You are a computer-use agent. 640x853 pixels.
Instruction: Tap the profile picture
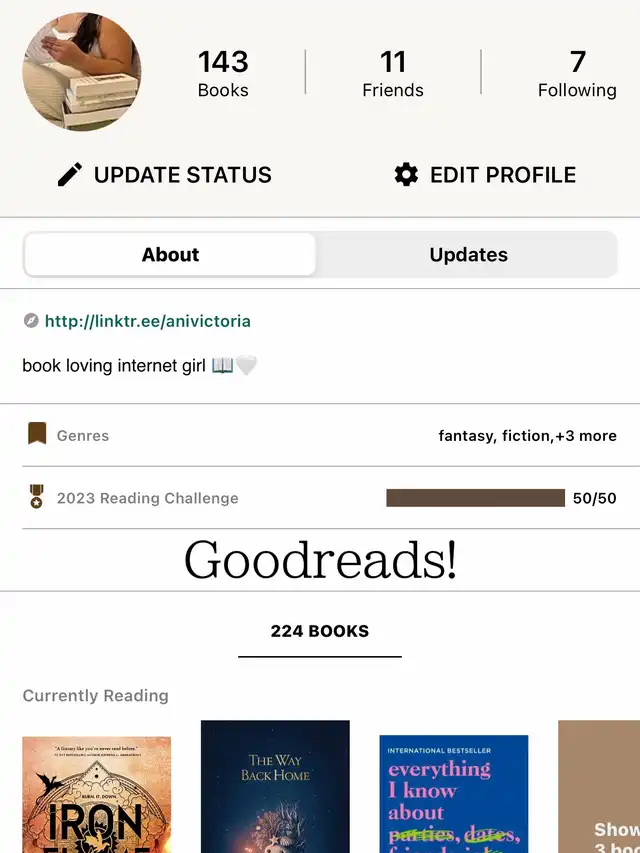click(x=82, y=72)
